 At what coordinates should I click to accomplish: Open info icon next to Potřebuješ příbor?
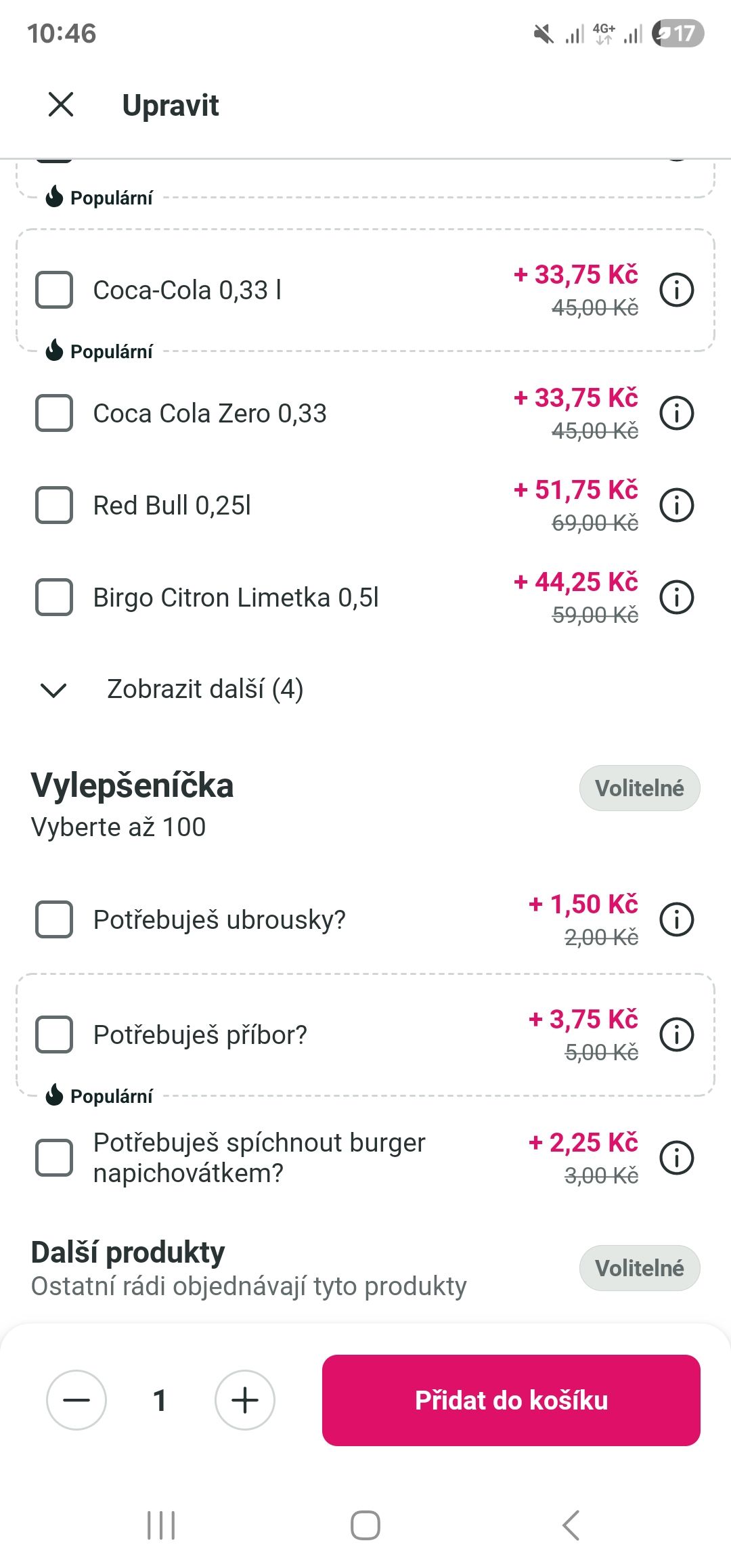677,1035
